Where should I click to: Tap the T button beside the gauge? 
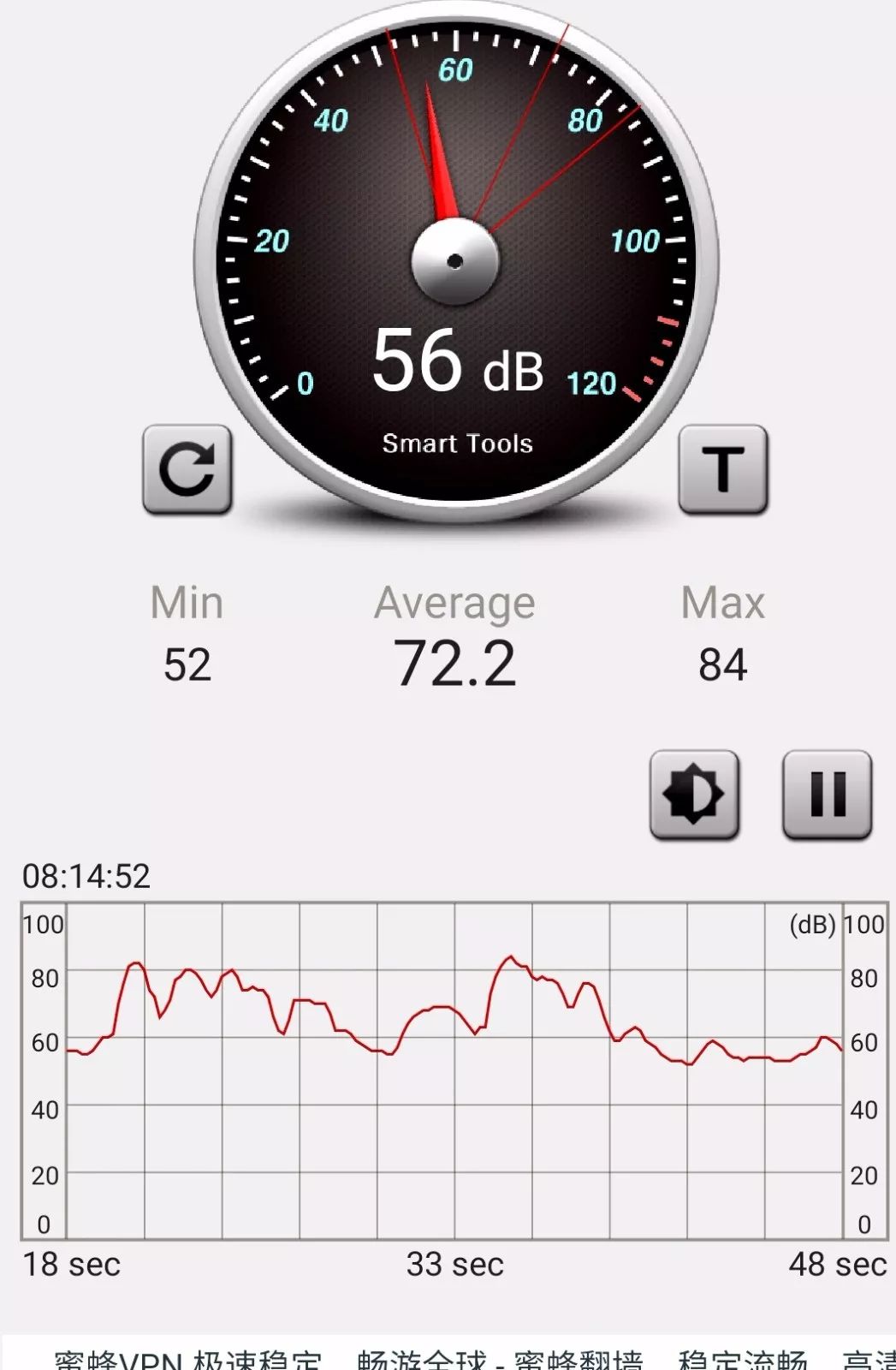coord(722,469)
